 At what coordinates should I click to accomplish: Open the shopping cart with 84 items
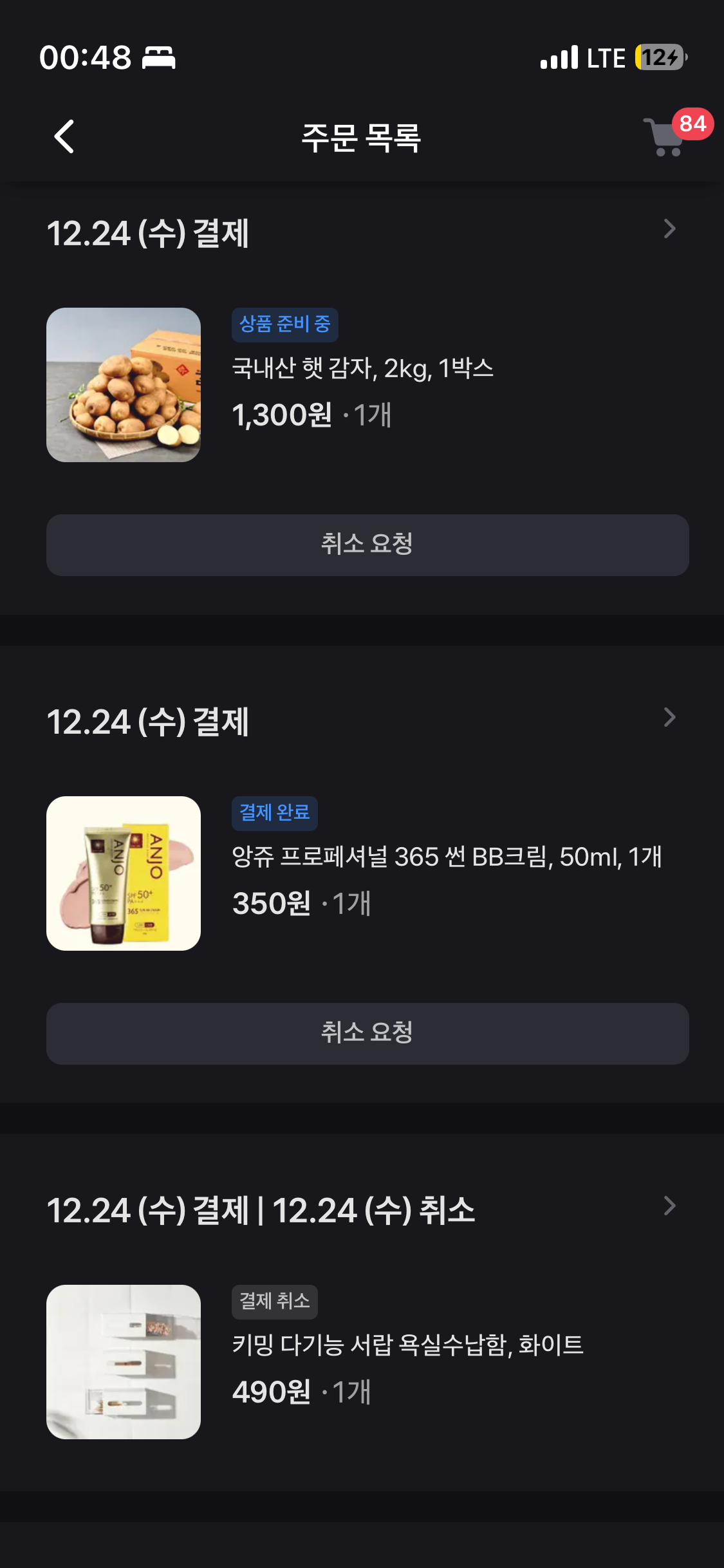(x=665, y=136)
